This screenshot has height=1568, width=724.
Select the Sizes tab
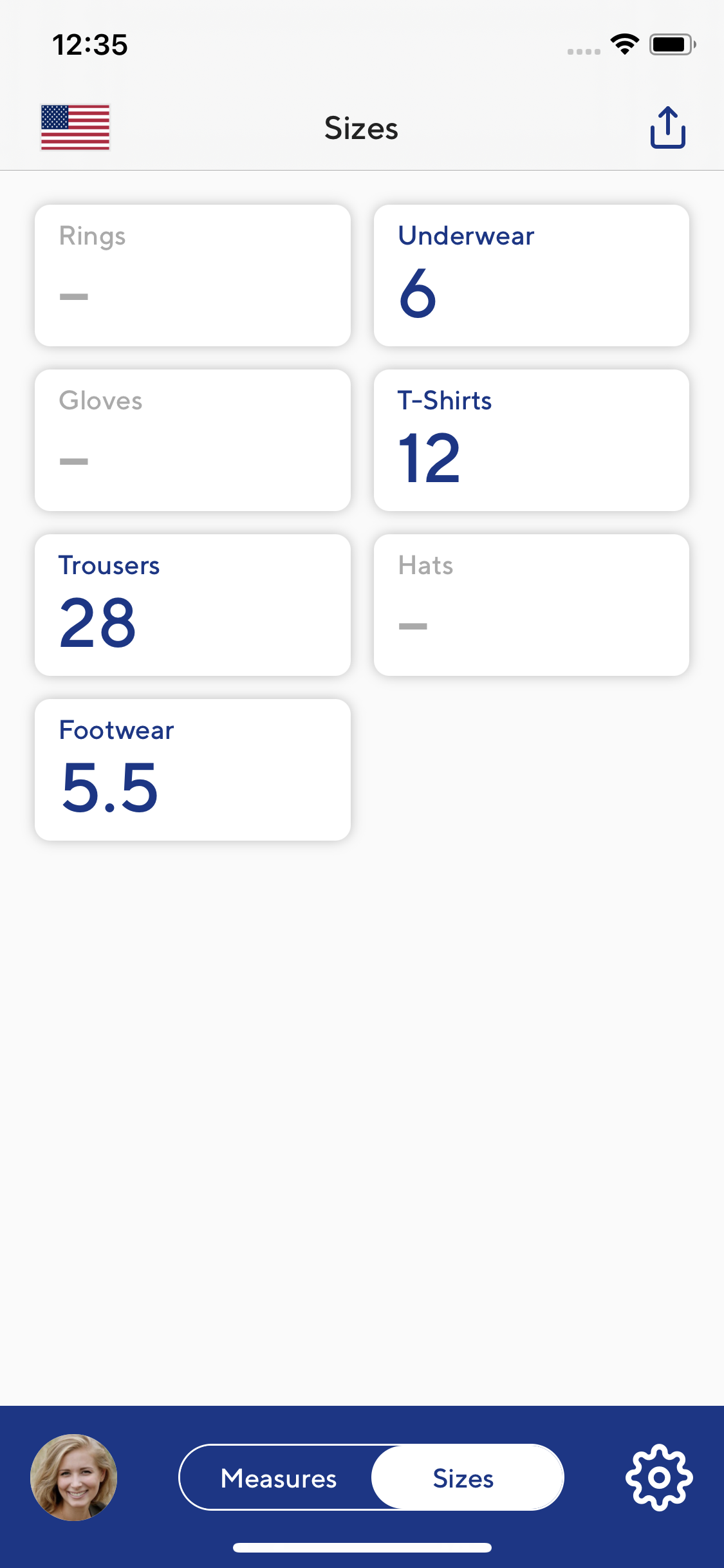click(465, 1478)
